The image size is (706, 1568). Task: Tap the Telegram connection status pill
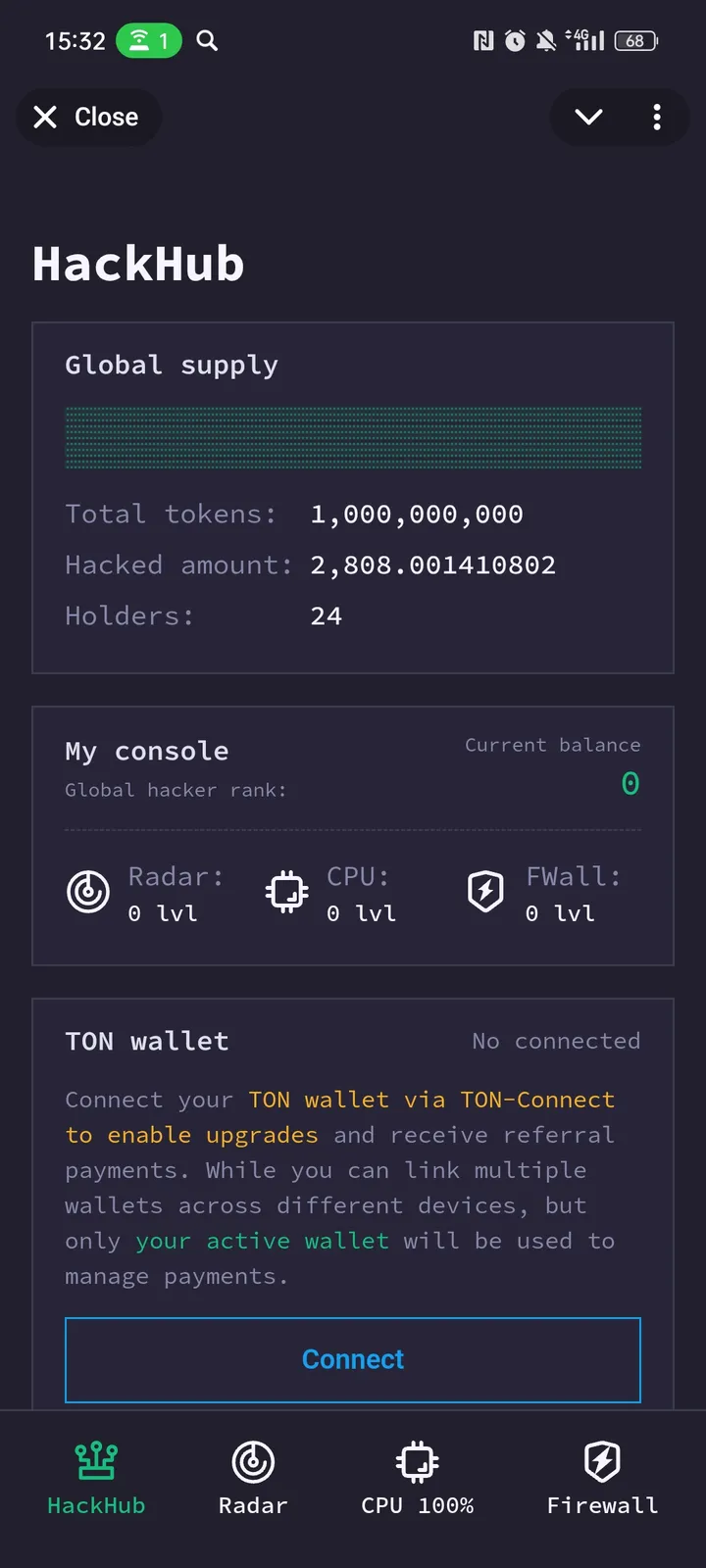[x=149, y=41]
